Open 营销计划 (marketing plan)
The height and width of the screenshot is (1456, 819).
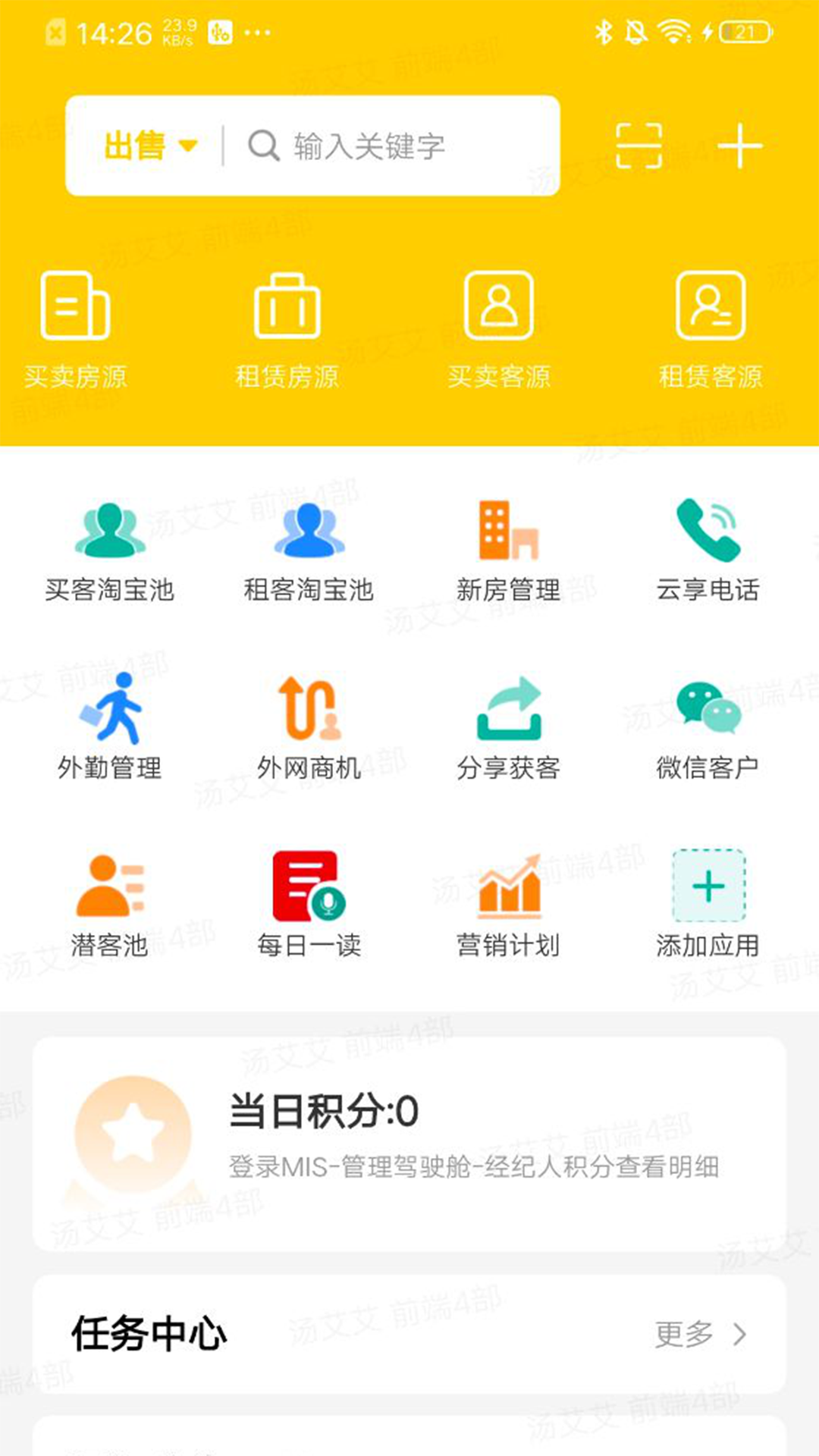click(508, 899)
